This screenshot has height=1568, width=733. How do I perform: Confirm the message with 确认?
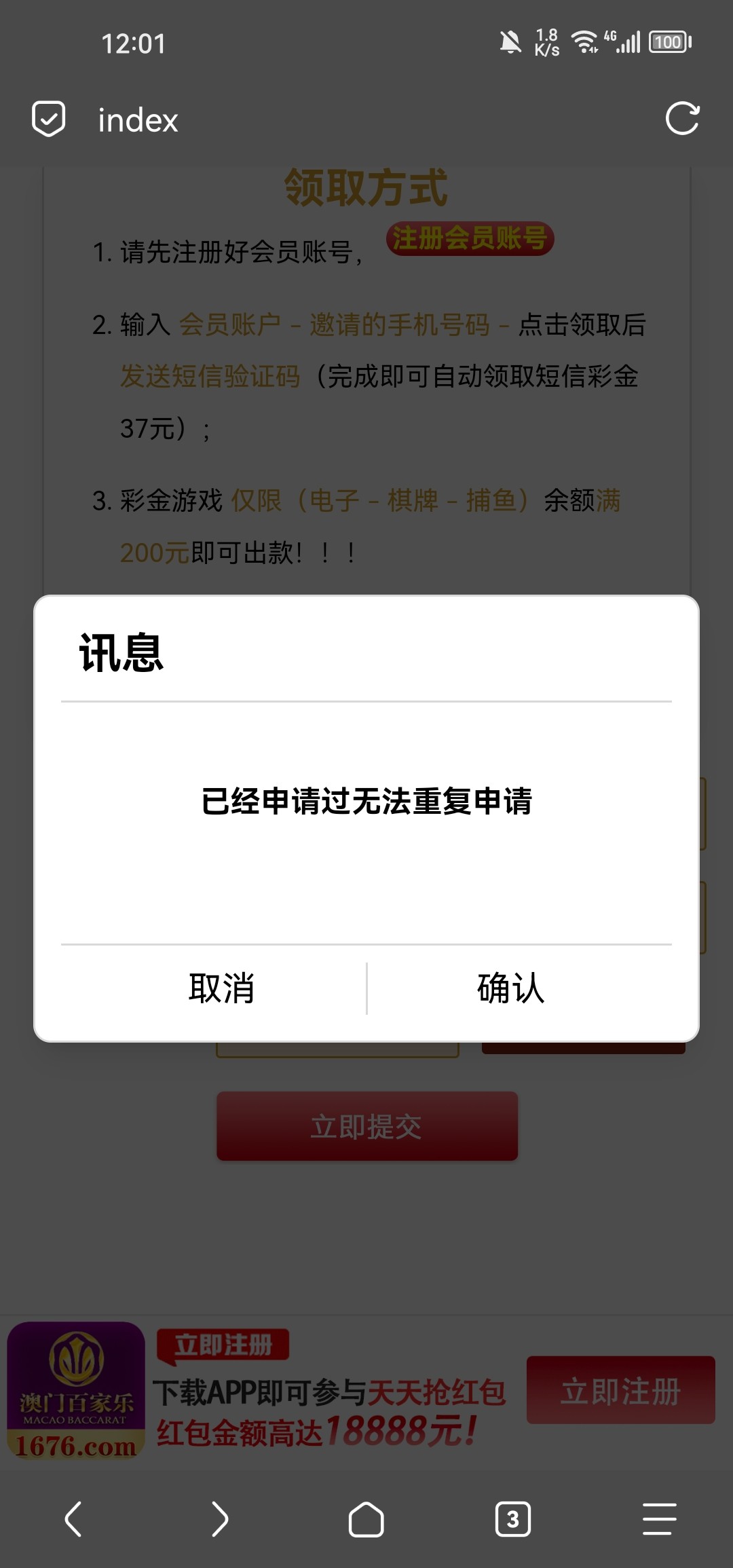point(510,988)
